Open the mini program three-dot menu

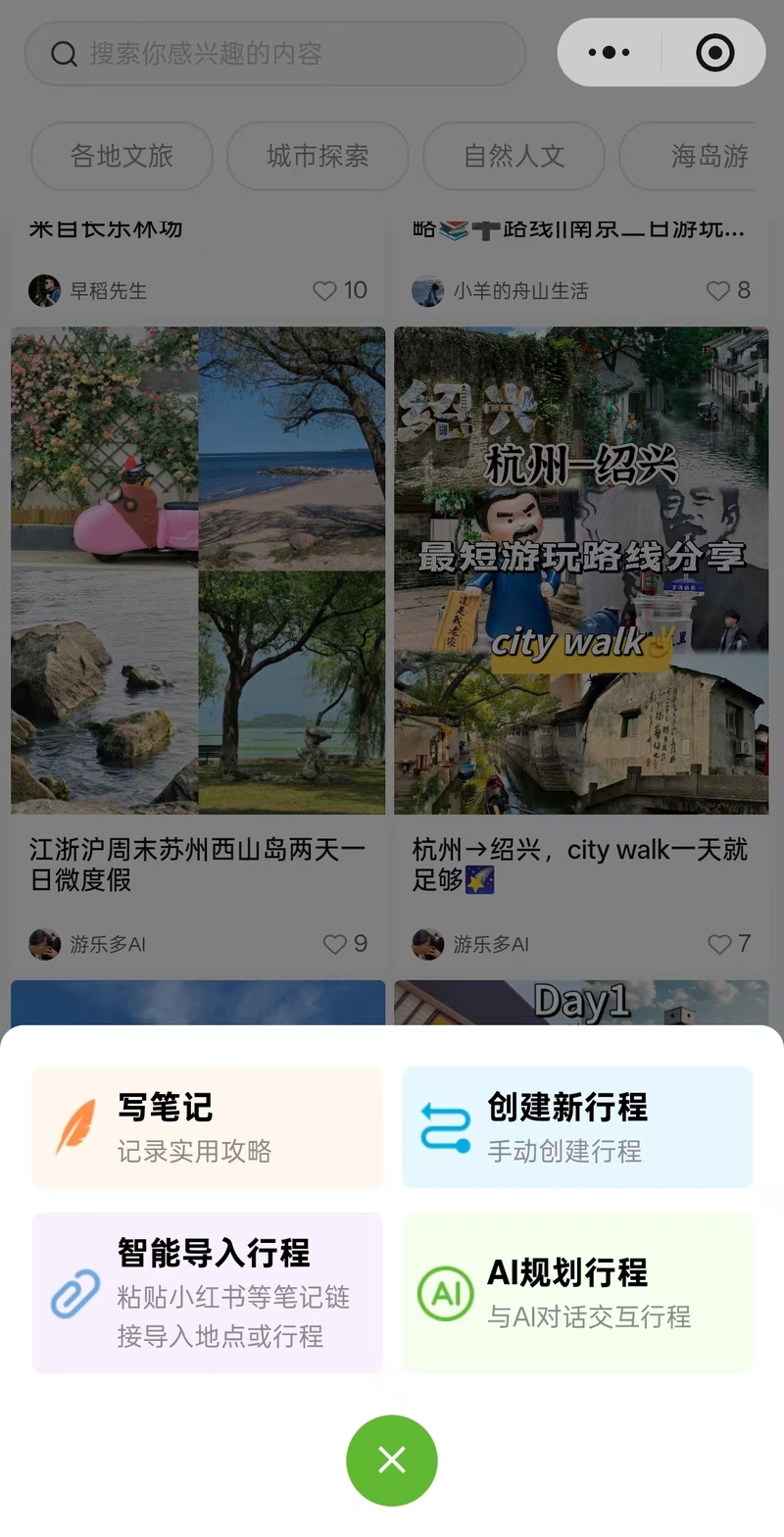610,52
